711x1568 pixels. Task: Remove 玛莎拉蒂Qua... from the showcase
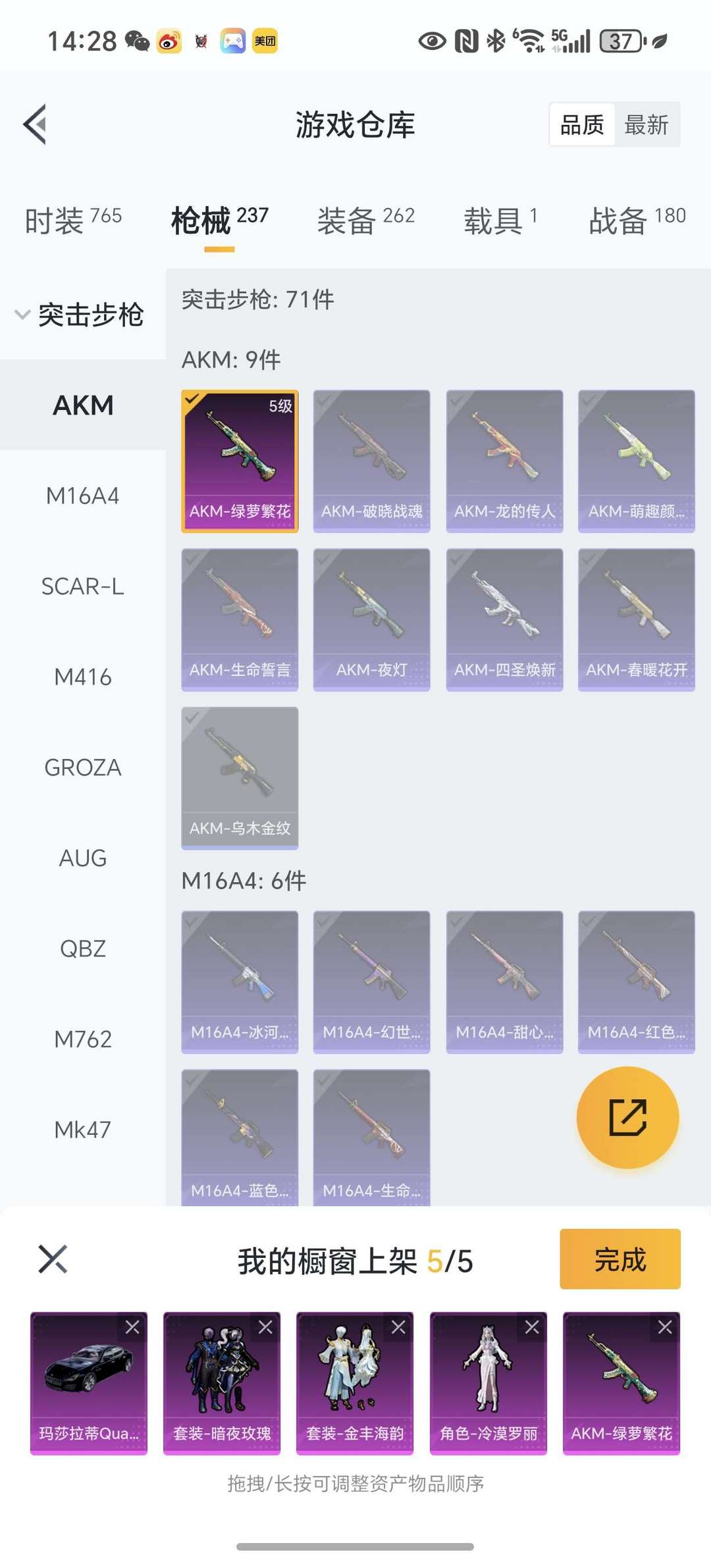132,1327
